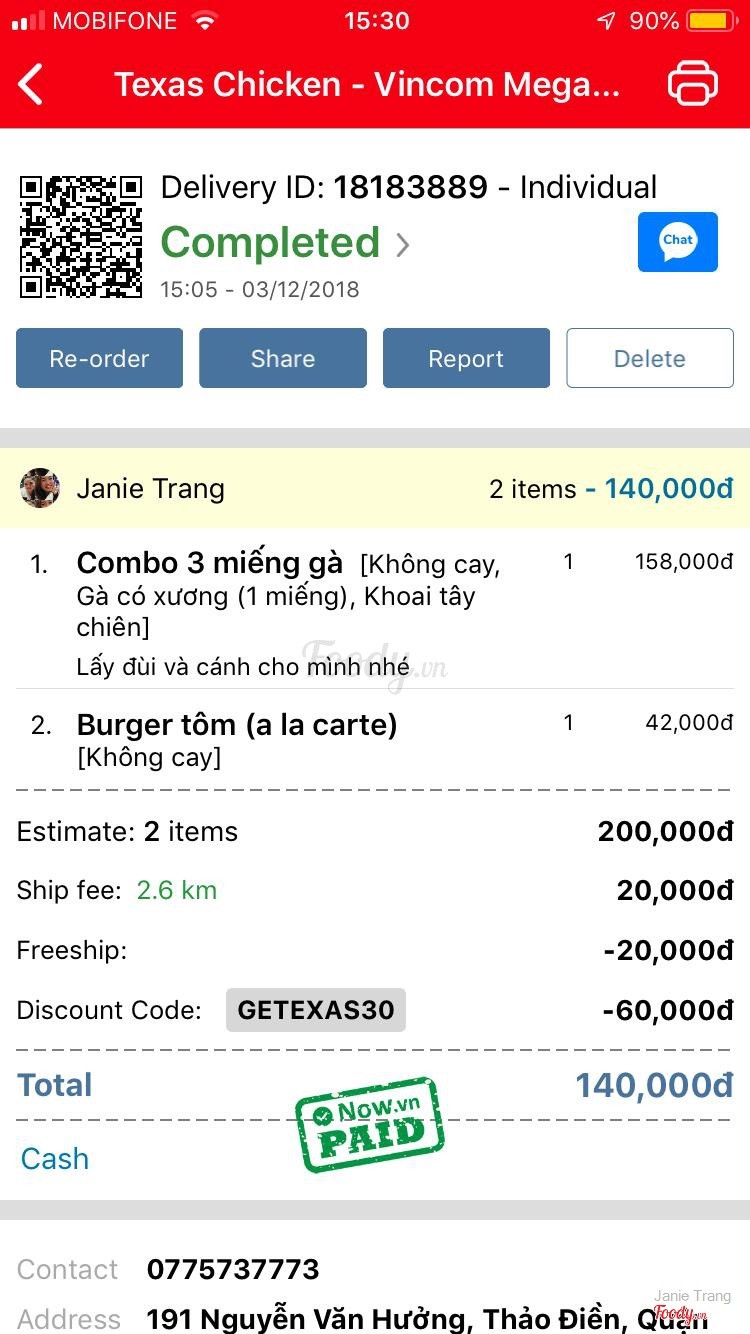Tap the printer icon in the header
This screenshot has height=1334, width=750.
[692, 84]
